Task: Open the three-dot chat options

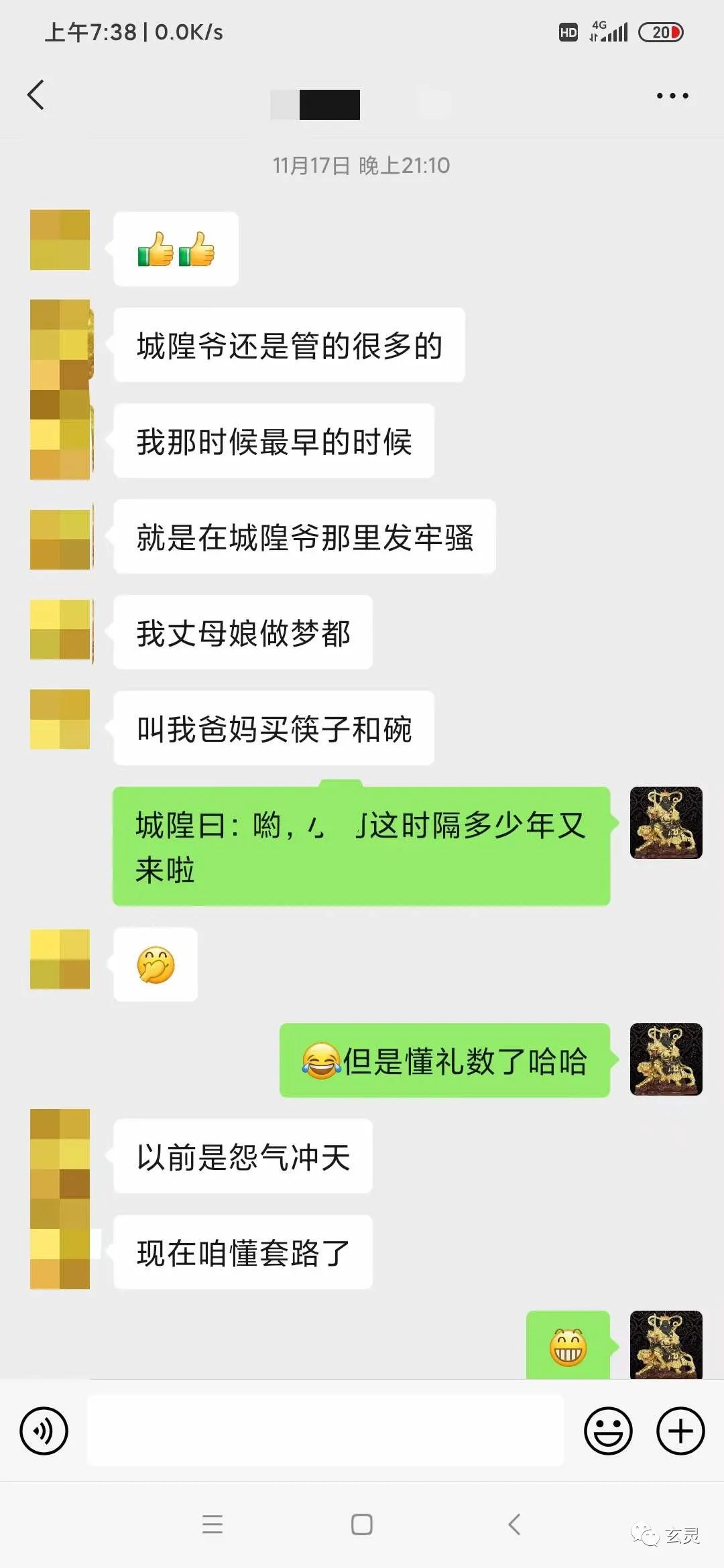Action: pyautogui.click(x=672, y=96)
